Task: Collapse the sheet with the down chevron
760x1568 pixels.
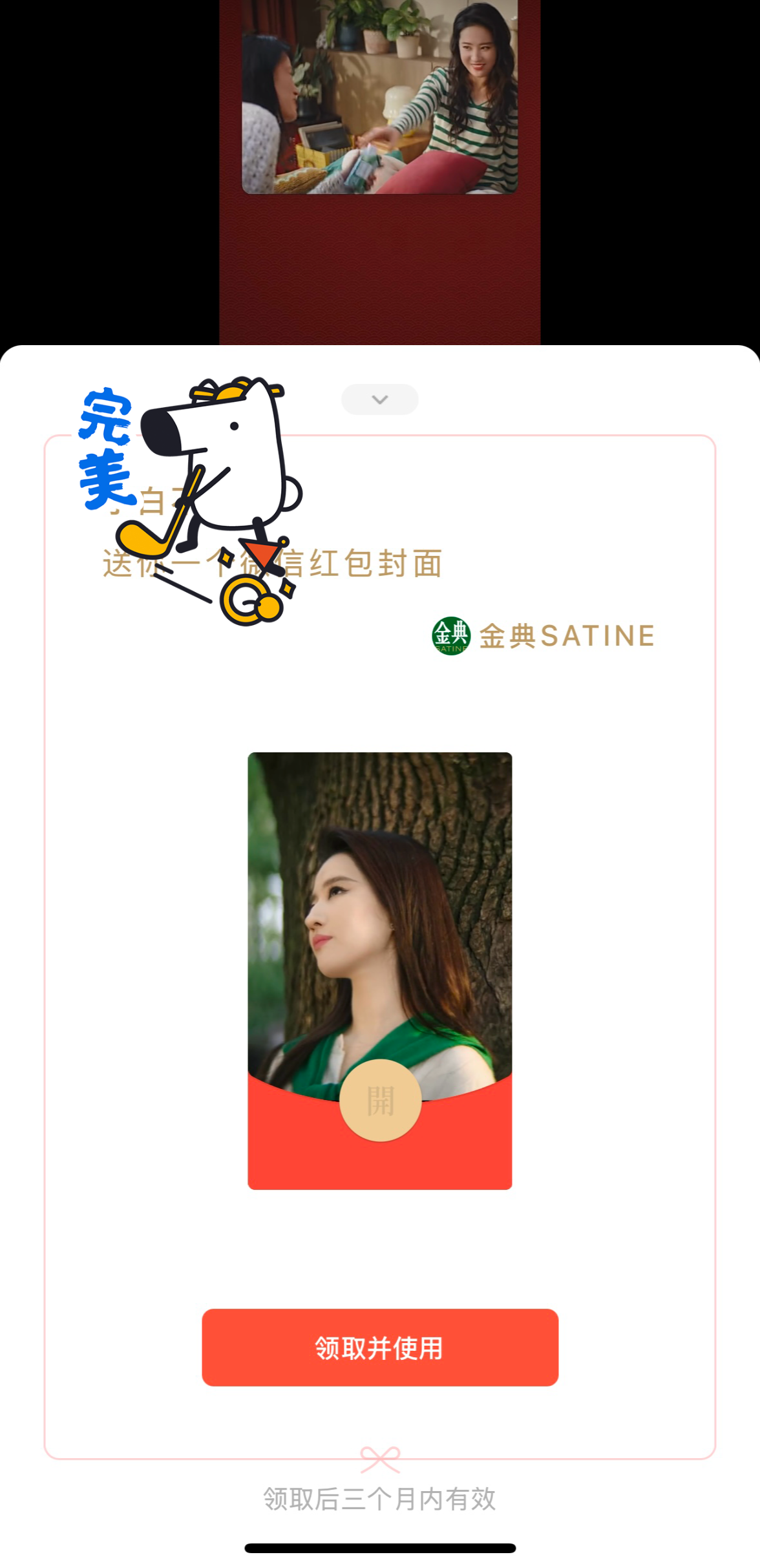Action: 380,399
